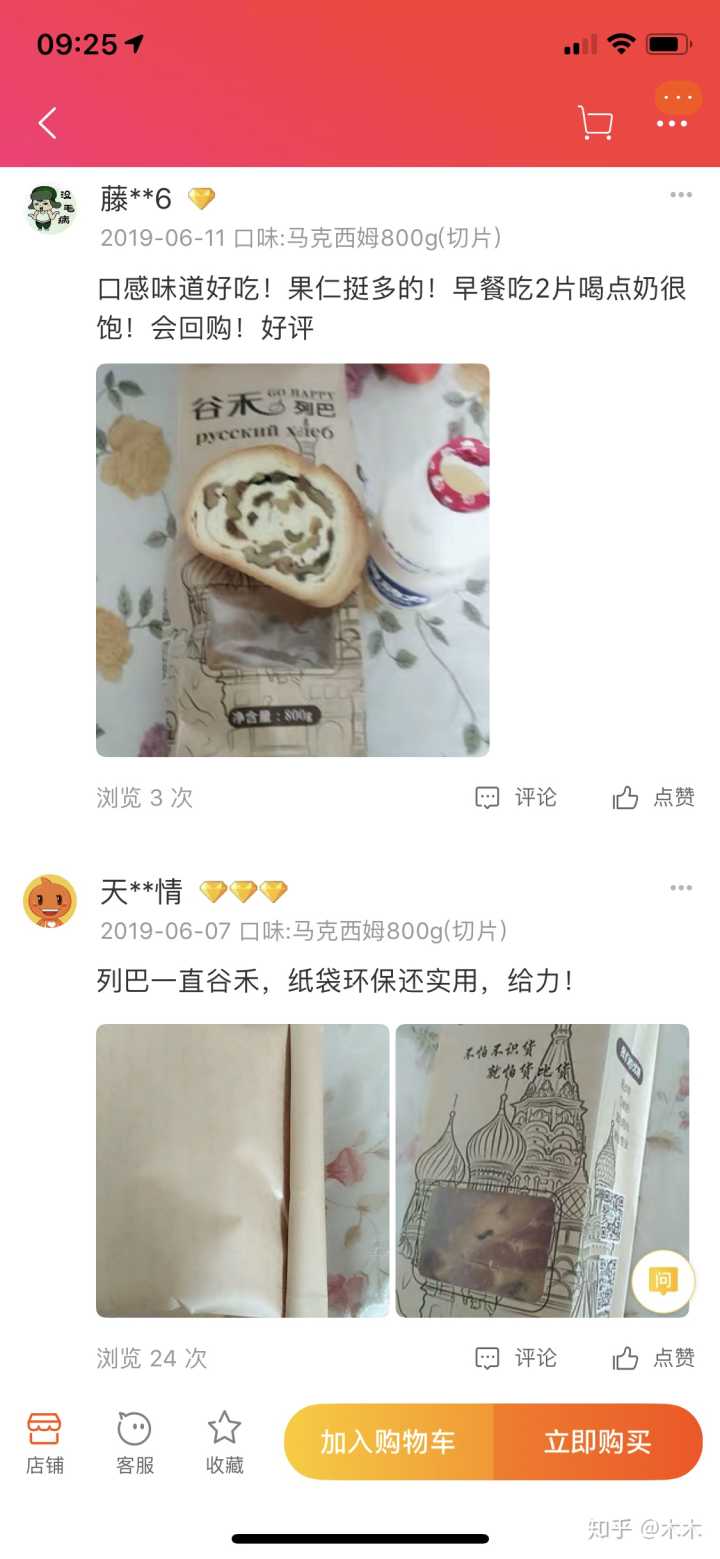The width and height of the screenshot is (720, 1559).
Task: Open the shopping cart icon
Action: pos(595,123)
